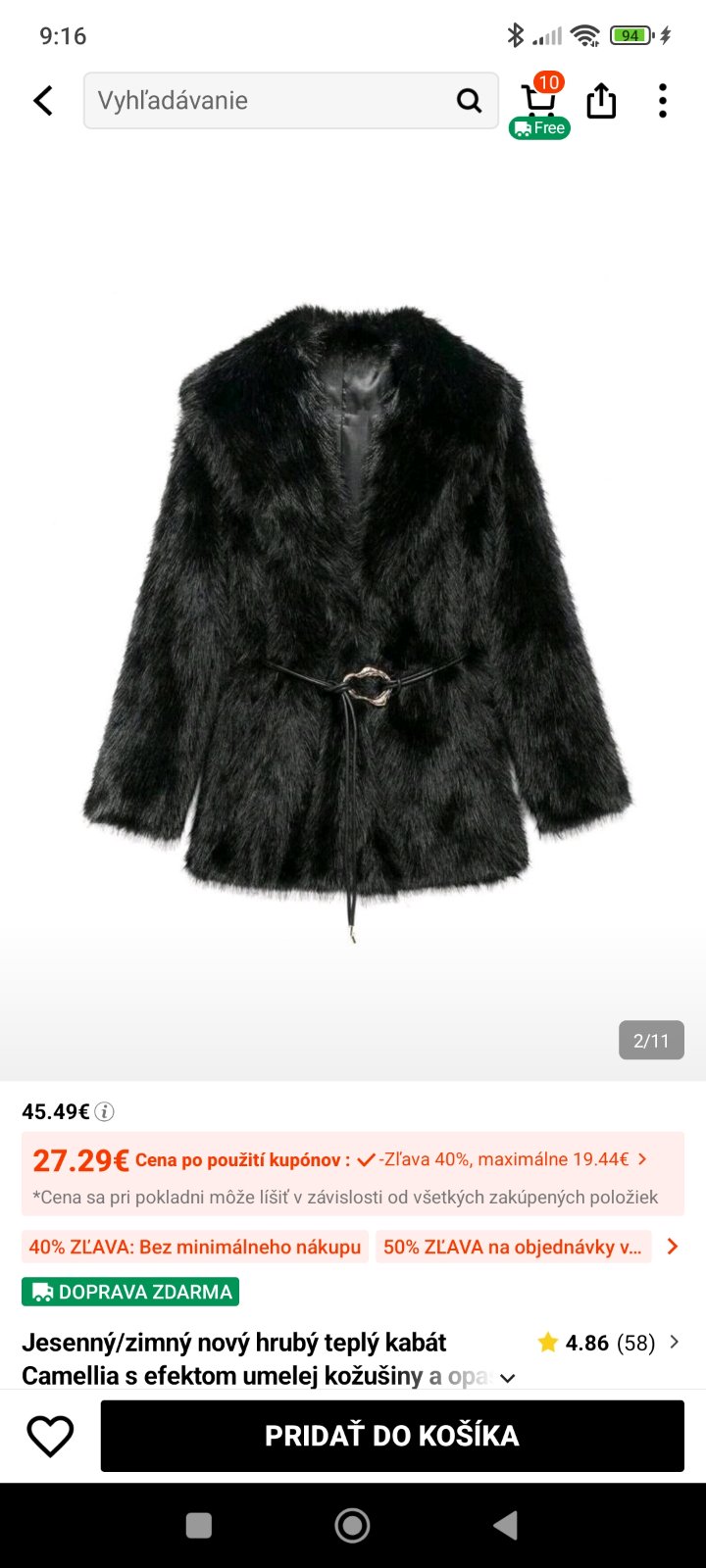Go to the Android home screen
Viewport: 706px width, 1568px height.
point(352,1525)
